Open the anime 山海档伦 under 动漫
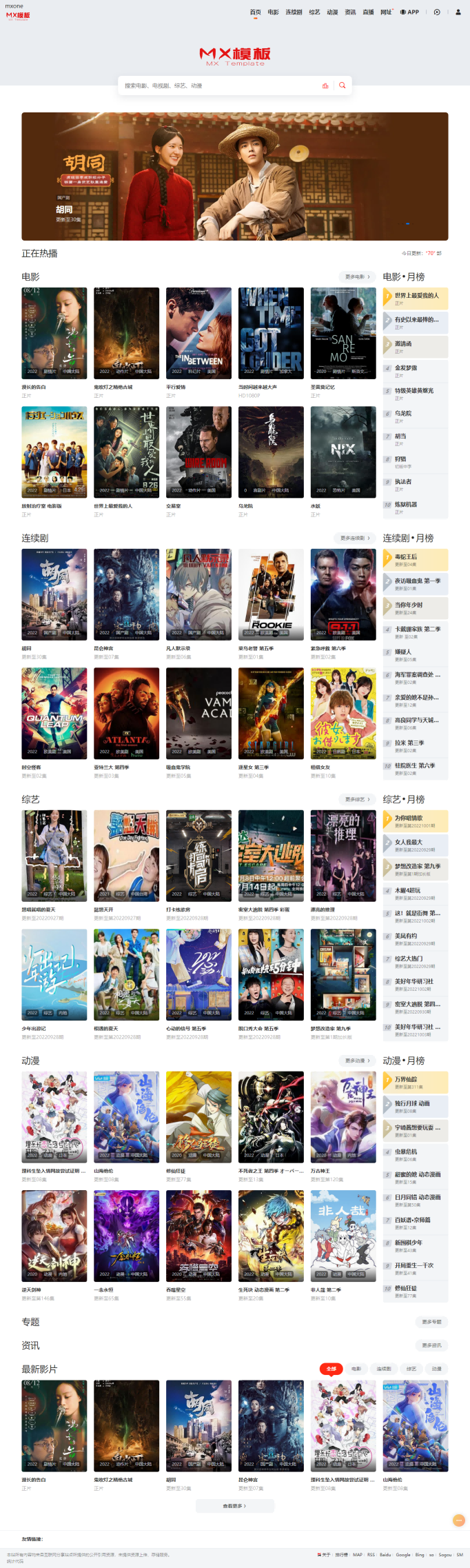The width and height of the screenshot is (470, 1568). click(126, 1116)
